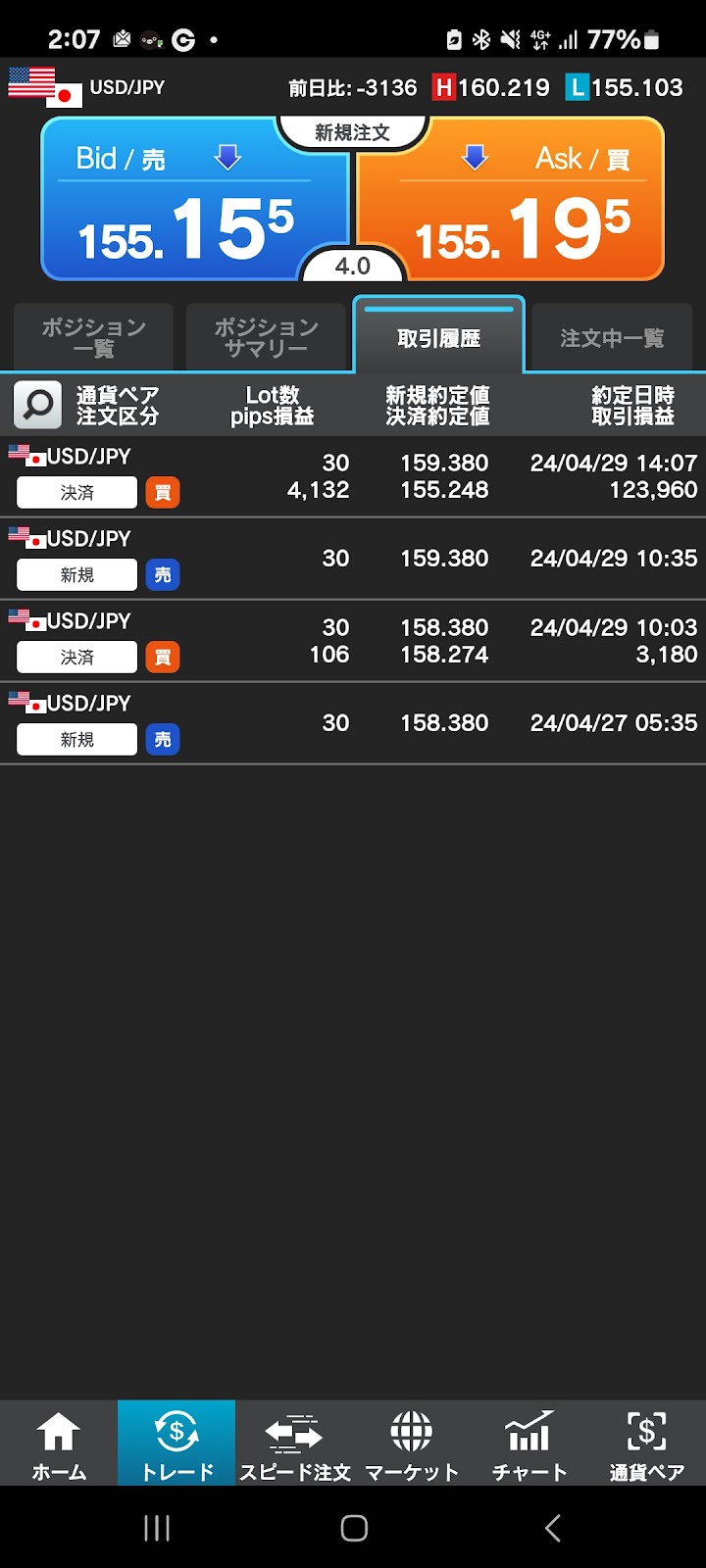Open the magnifier search filter icon
The image size is (706, 1568).
pos(38,405)
